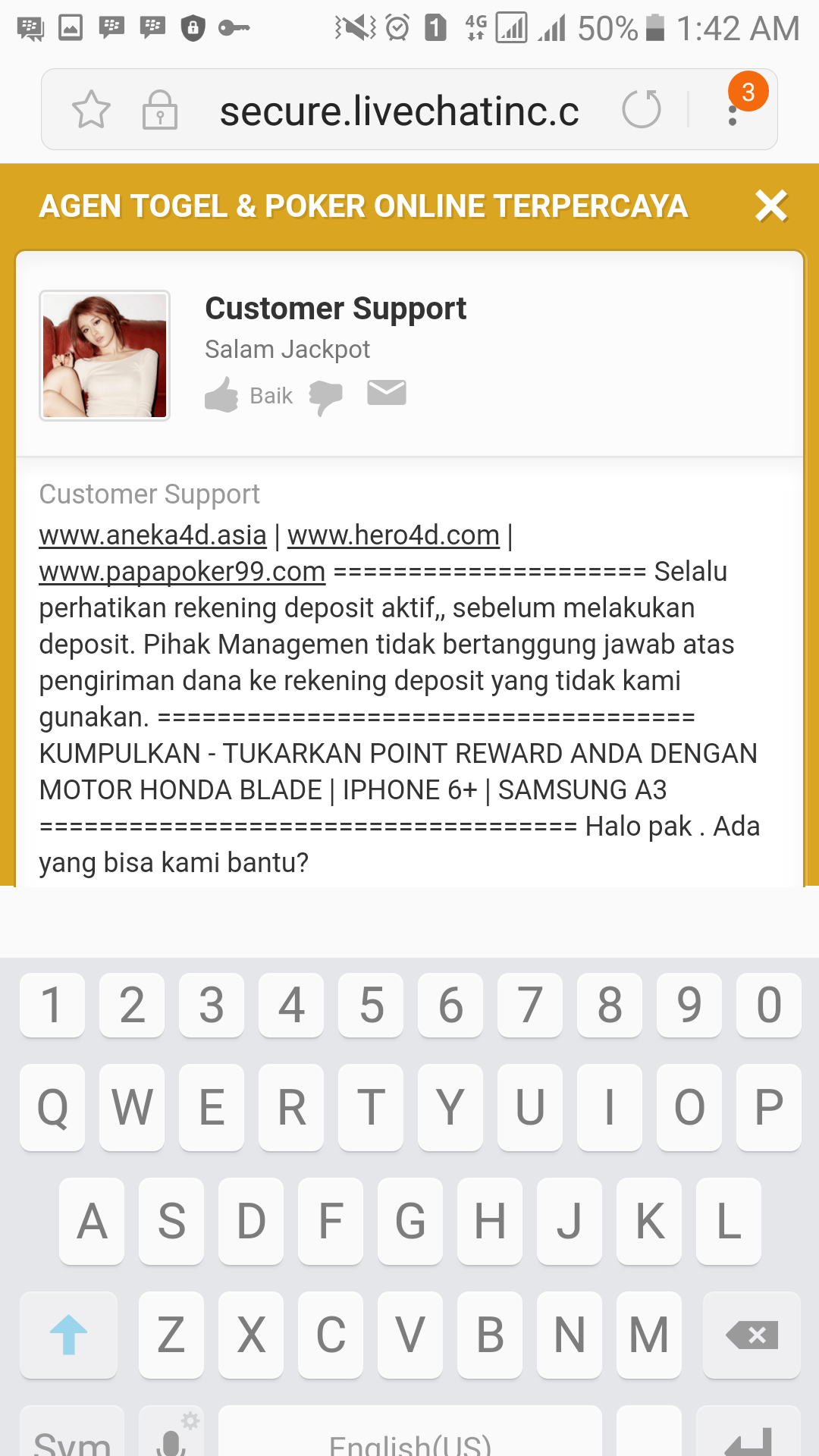
Task: Tap the shift key on the keyboard
Action: coord(68,1335)
